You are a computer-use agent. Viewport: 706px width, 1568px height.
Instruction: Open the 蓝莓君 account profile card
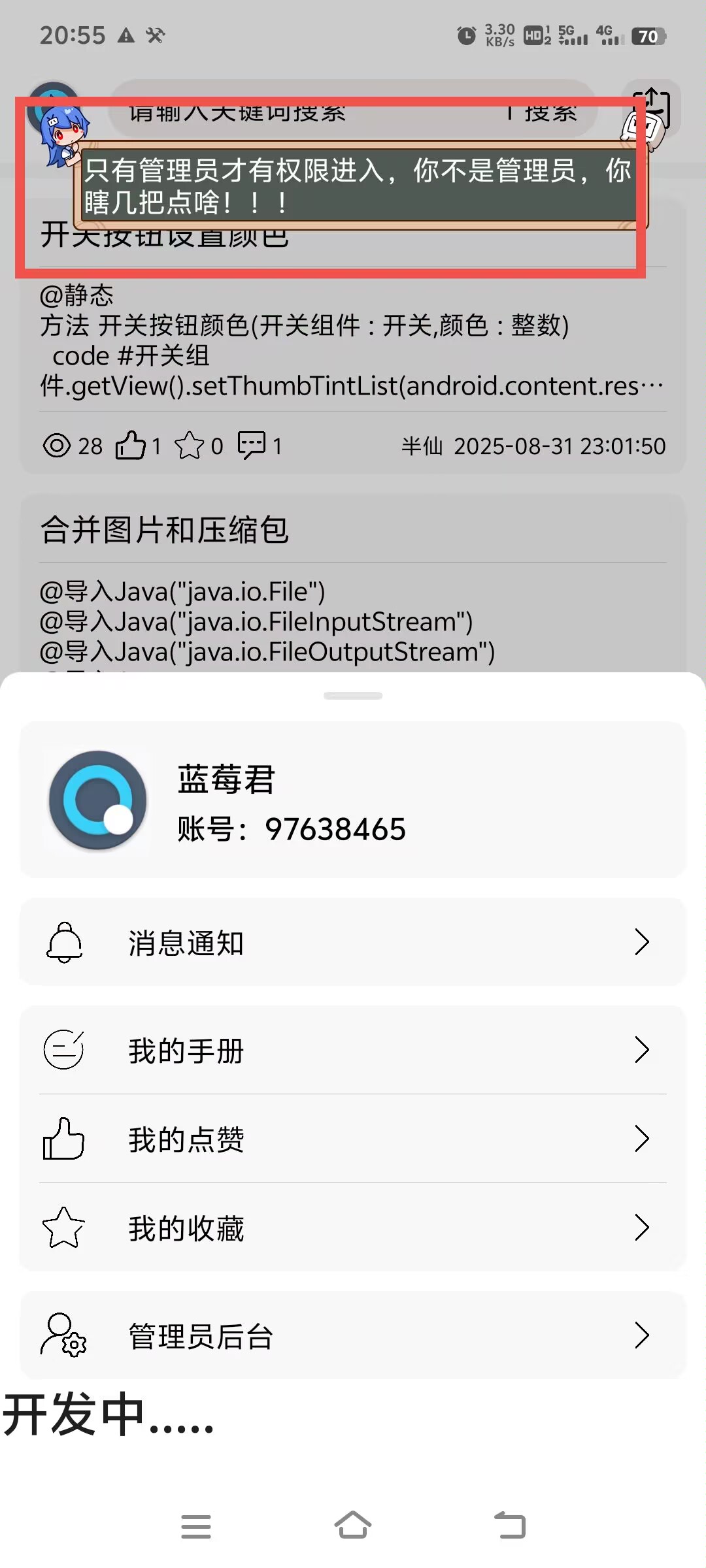pyautogui.click(x=353, y=800)
